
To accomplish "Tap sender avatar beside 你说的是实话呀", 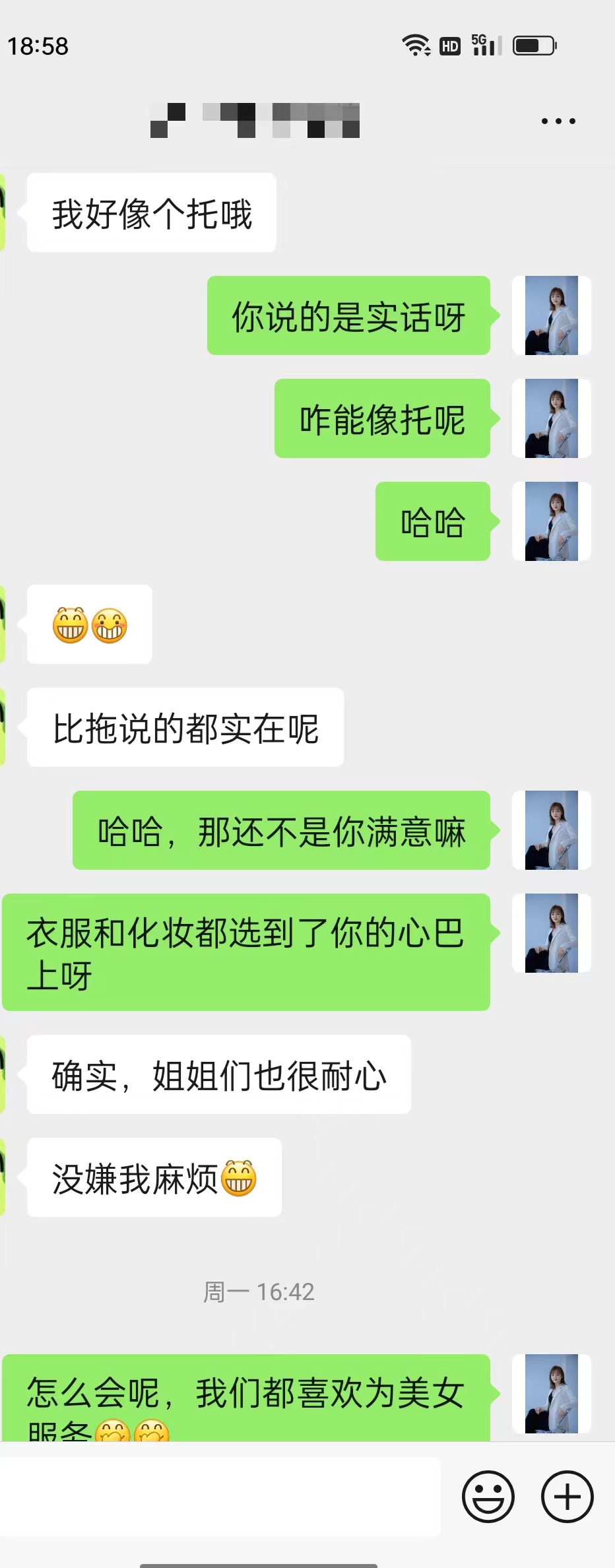I will 551,315.
